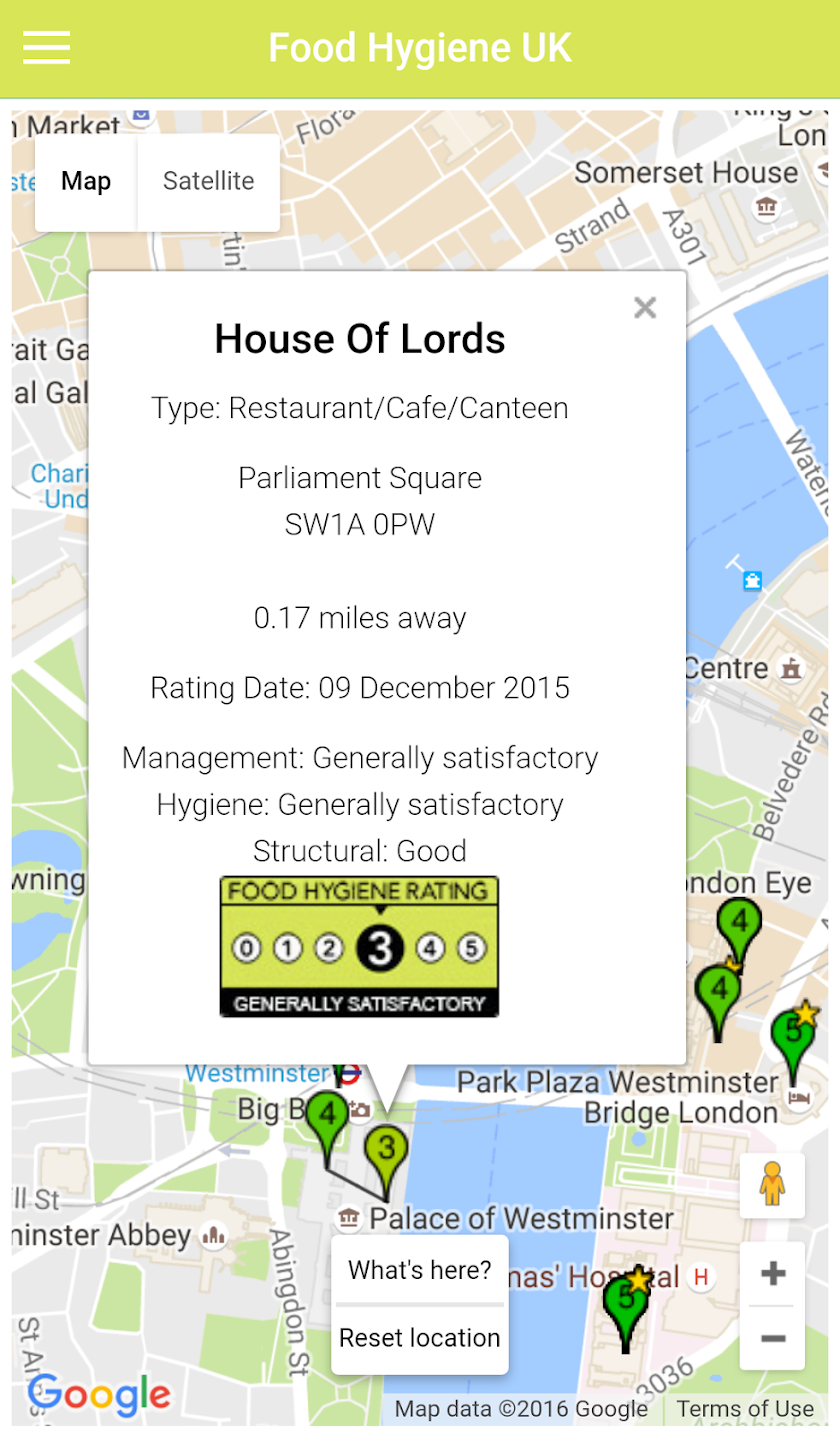Image resolution: width=840 pixels, height=1433 pixels.
Task: Select the starred 5 marker near the hospital
Action: [626, 1303]
